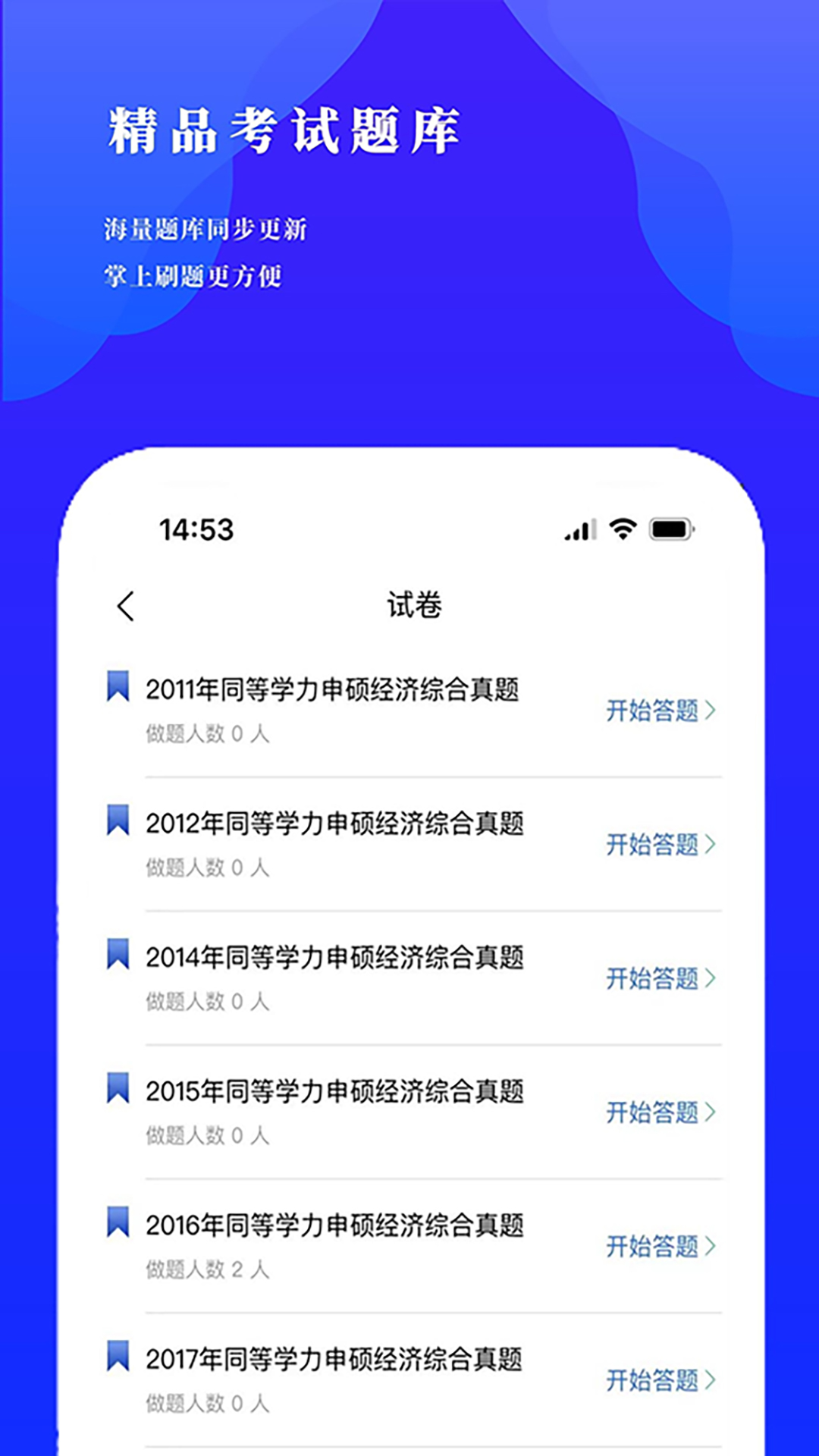Image resolution: width=819 pixels, height=1456 pixels.
Task: Click the bookmark icon beside 2015年真题
Action: click(x=118, y=1090)
